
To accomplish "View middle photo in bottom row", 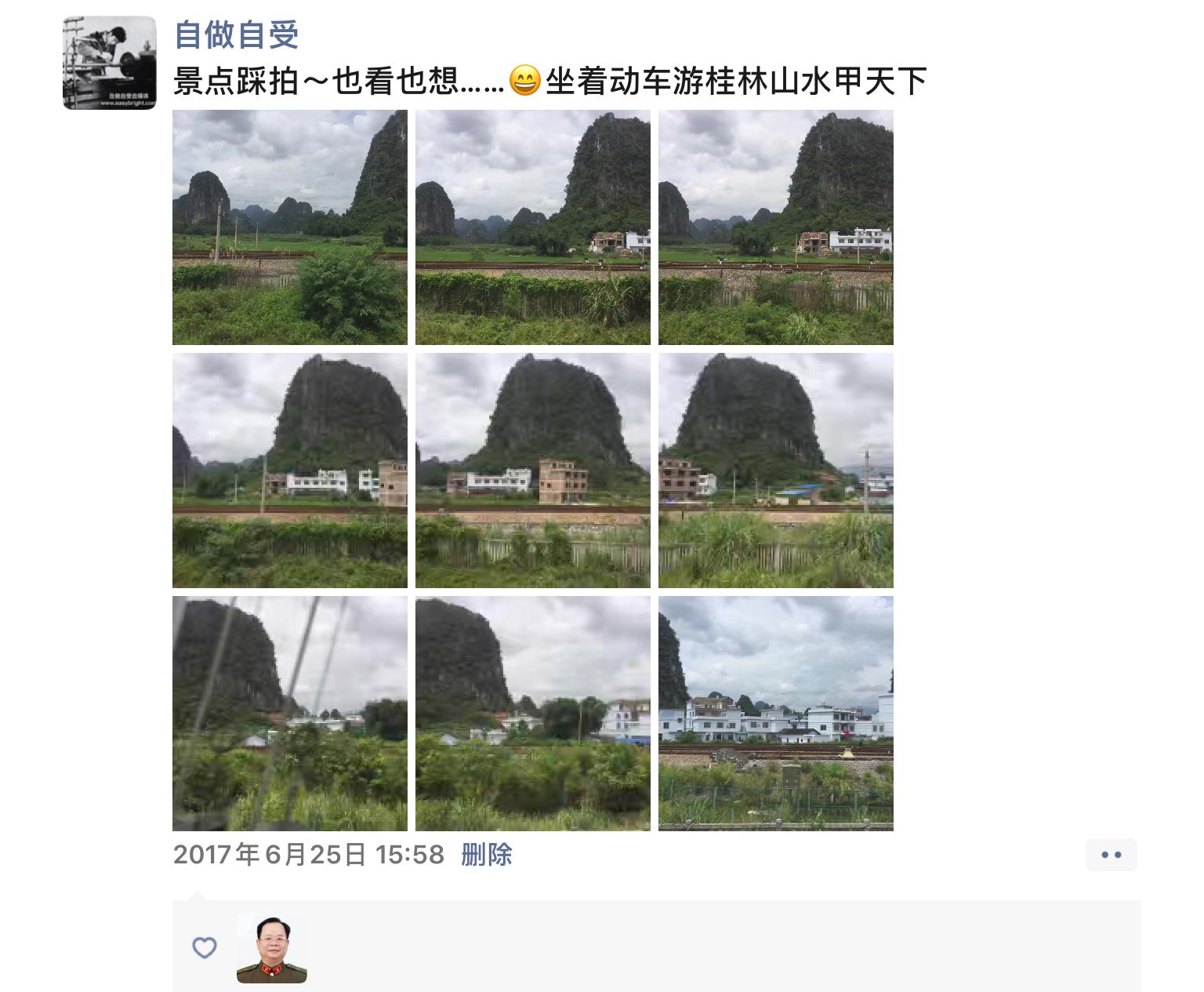I will click(533, 714).
